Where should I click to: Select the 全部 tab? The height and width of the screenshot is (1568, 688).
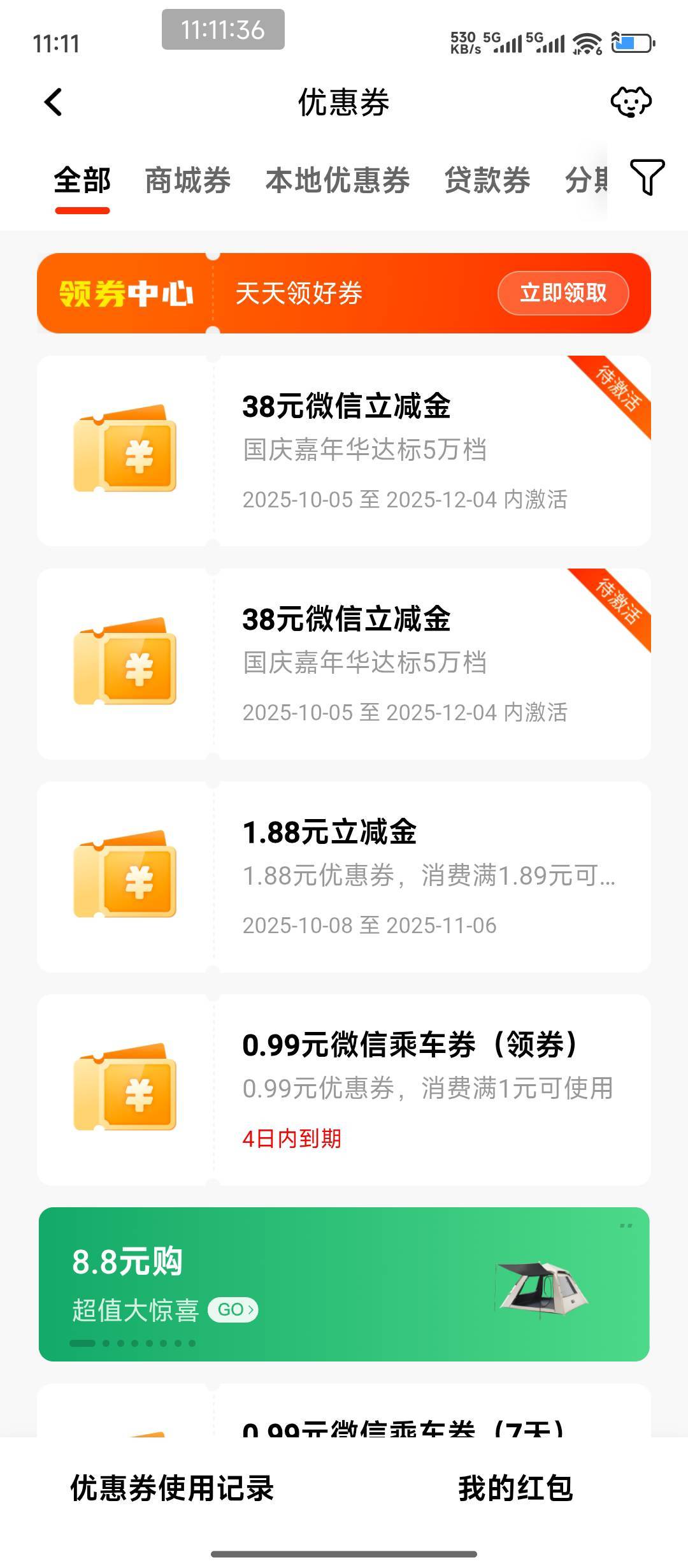click(x=82, y=180)
